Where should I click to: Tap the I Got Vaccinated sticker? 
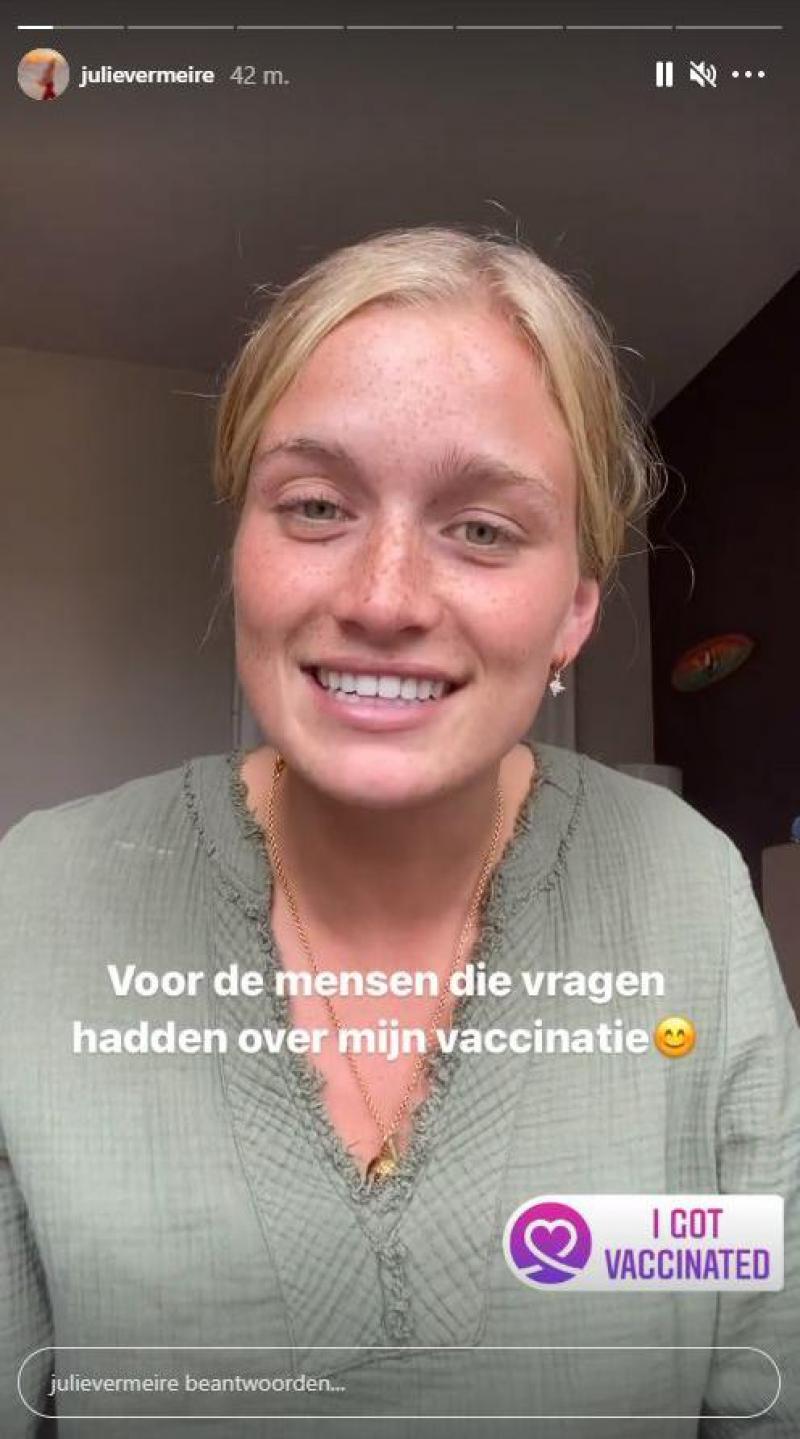tap(643, 1243)
